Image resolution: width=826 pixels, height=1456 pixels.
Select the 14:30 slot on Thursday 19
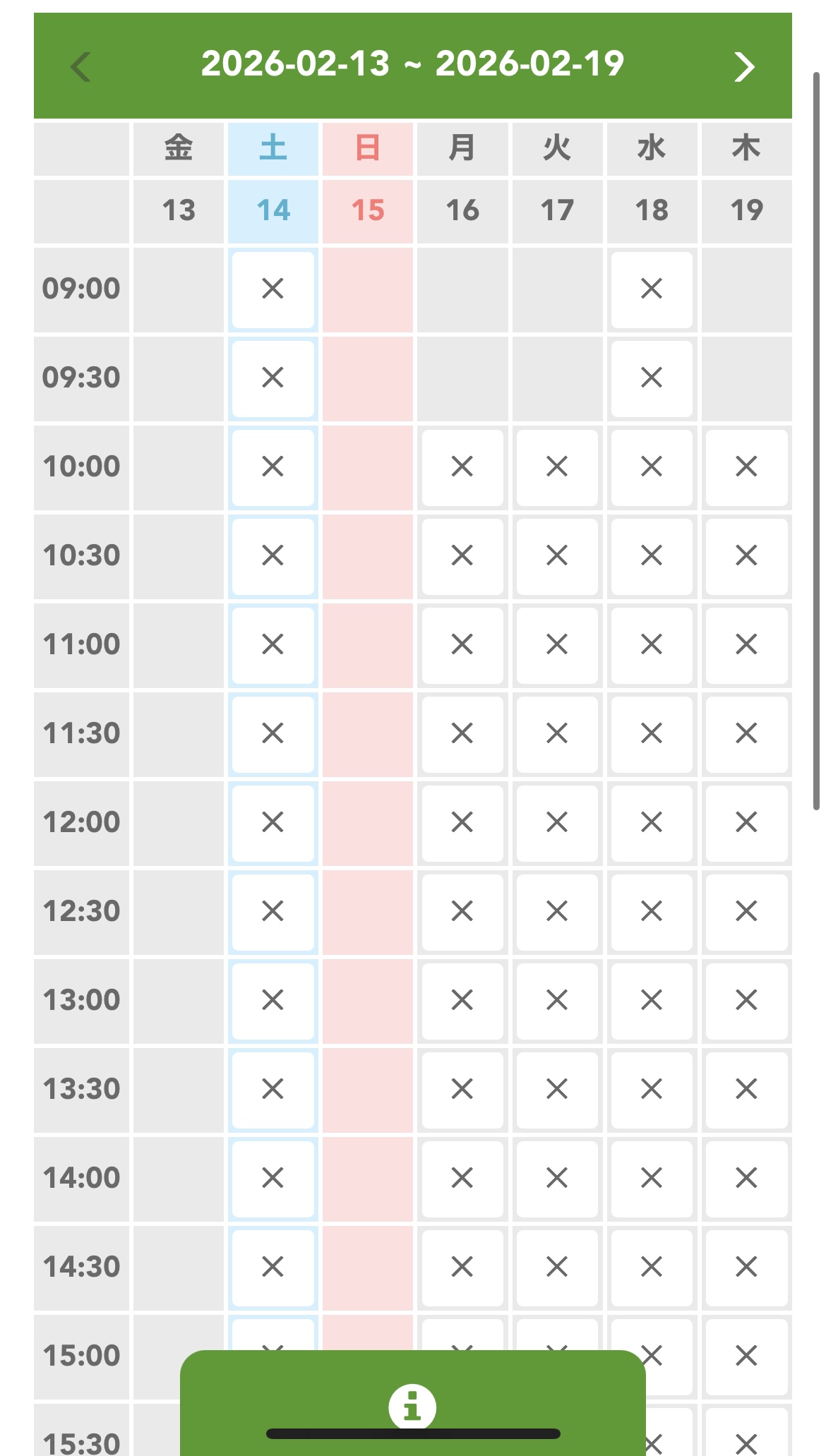[746, 1268]
